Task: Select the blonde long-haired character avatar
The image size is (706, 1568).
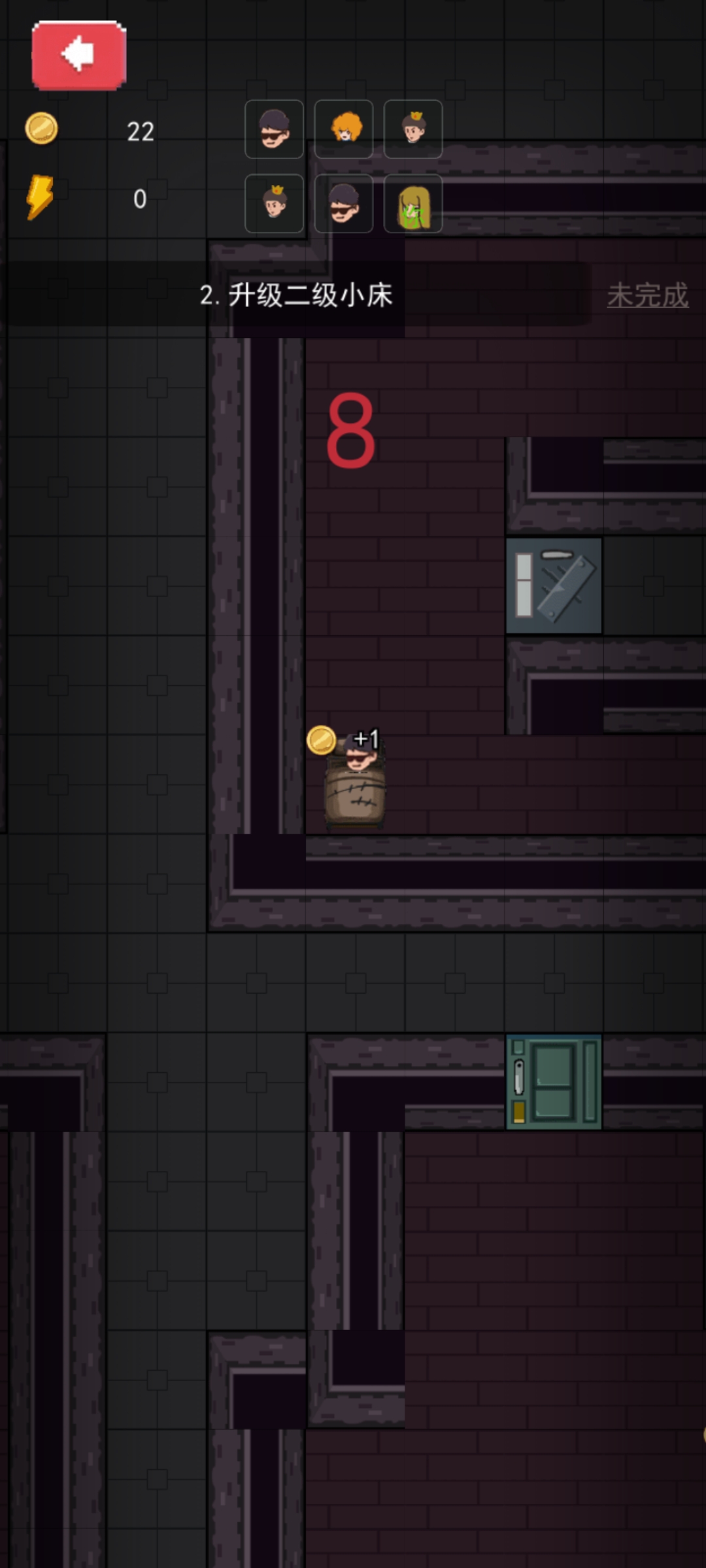Action: [413, 204]
